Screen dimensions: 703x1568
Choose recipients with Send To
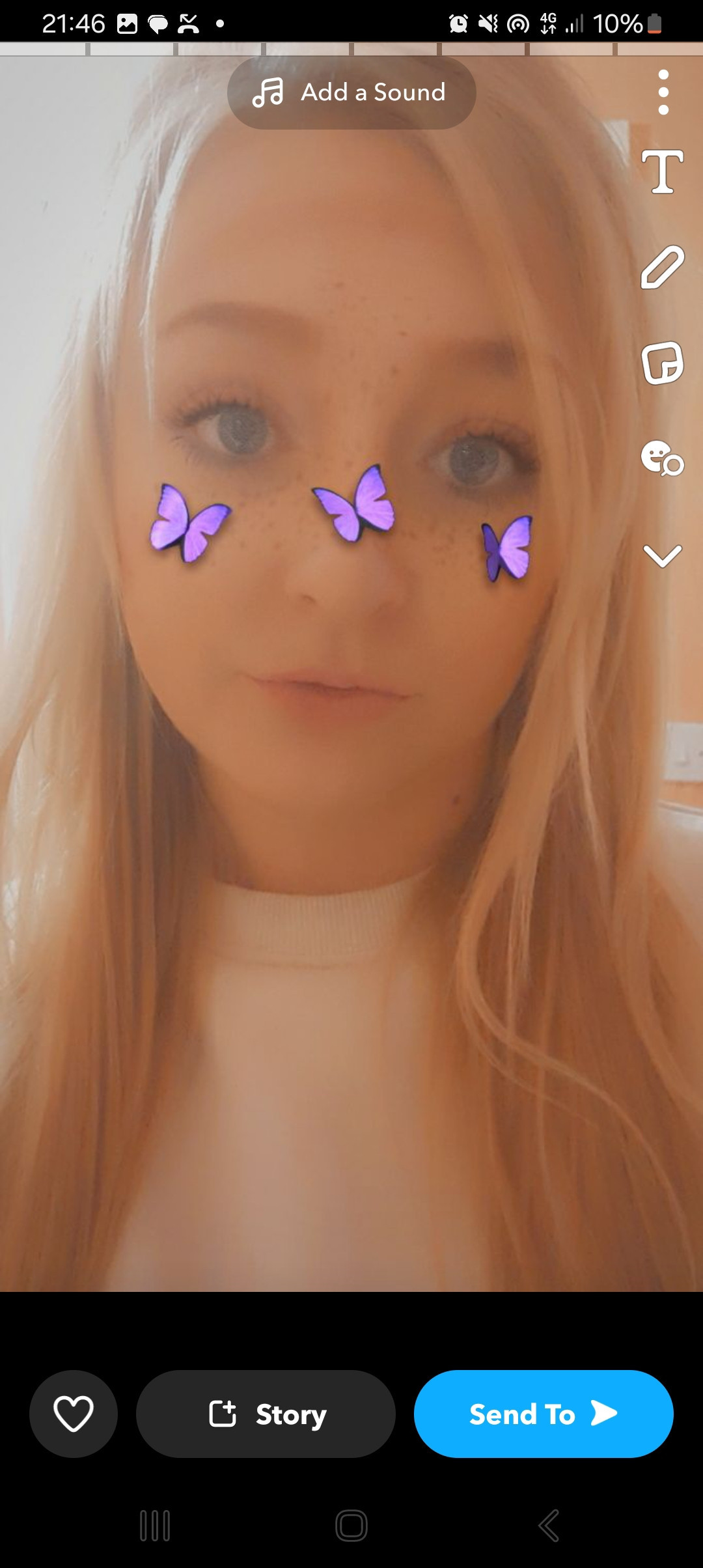544,1414
